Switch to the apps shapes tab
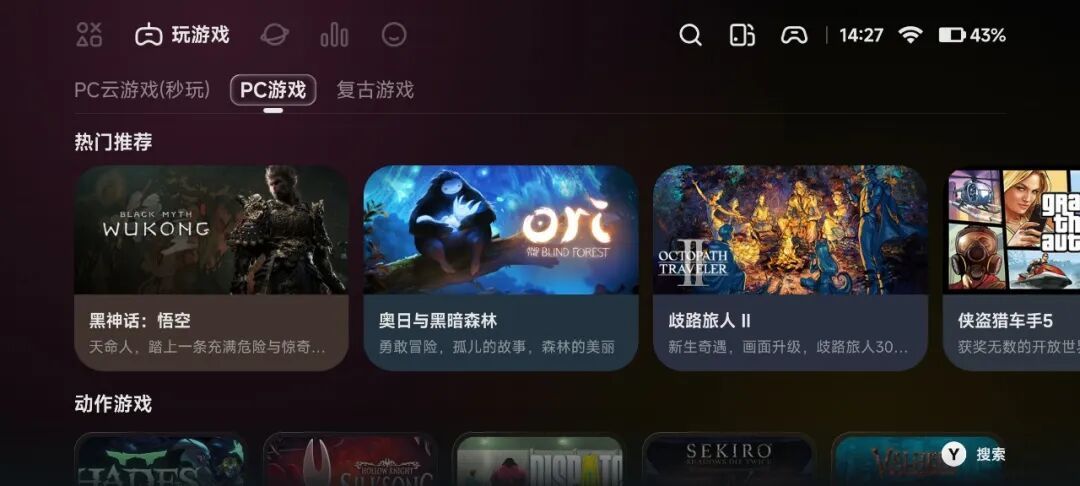The image size is (1080, 486). [x=89, y=34]
